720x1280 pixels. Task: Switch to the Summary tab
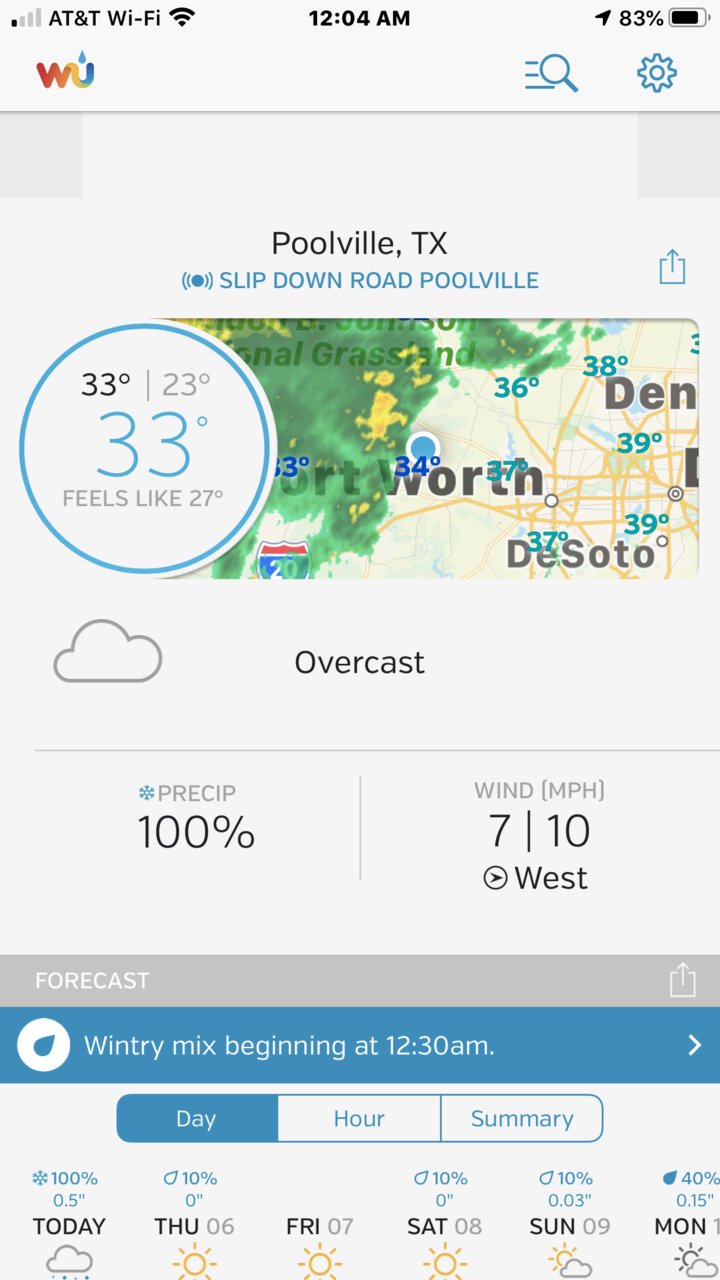(522, 1118)
